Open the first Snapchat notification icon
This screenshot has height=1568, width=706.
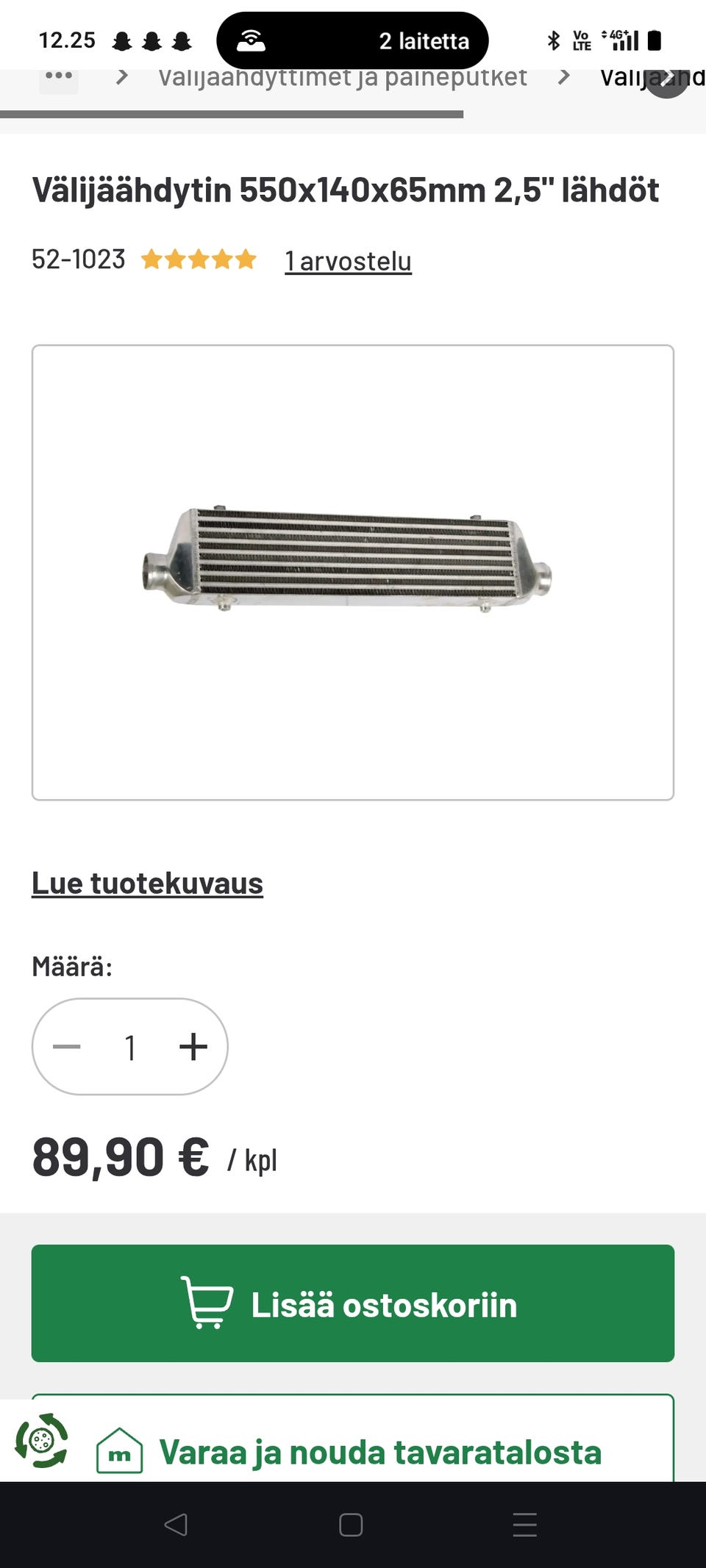124,40
